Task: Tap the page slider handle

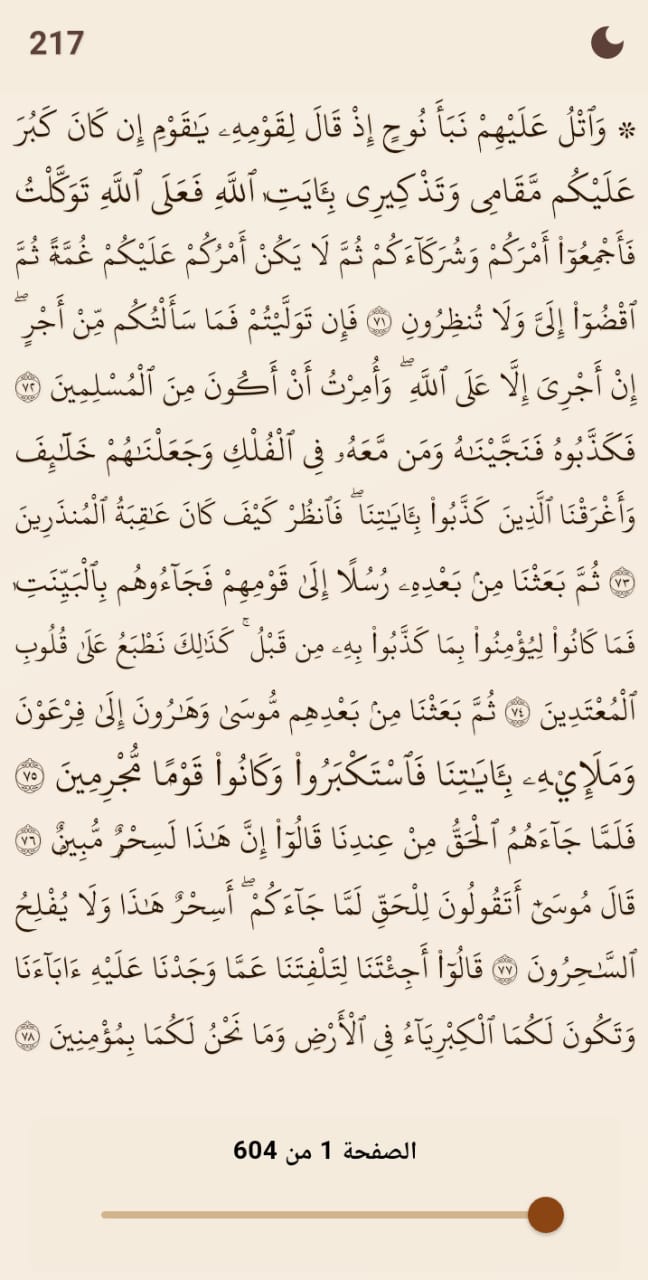Action: (545, 1215)
